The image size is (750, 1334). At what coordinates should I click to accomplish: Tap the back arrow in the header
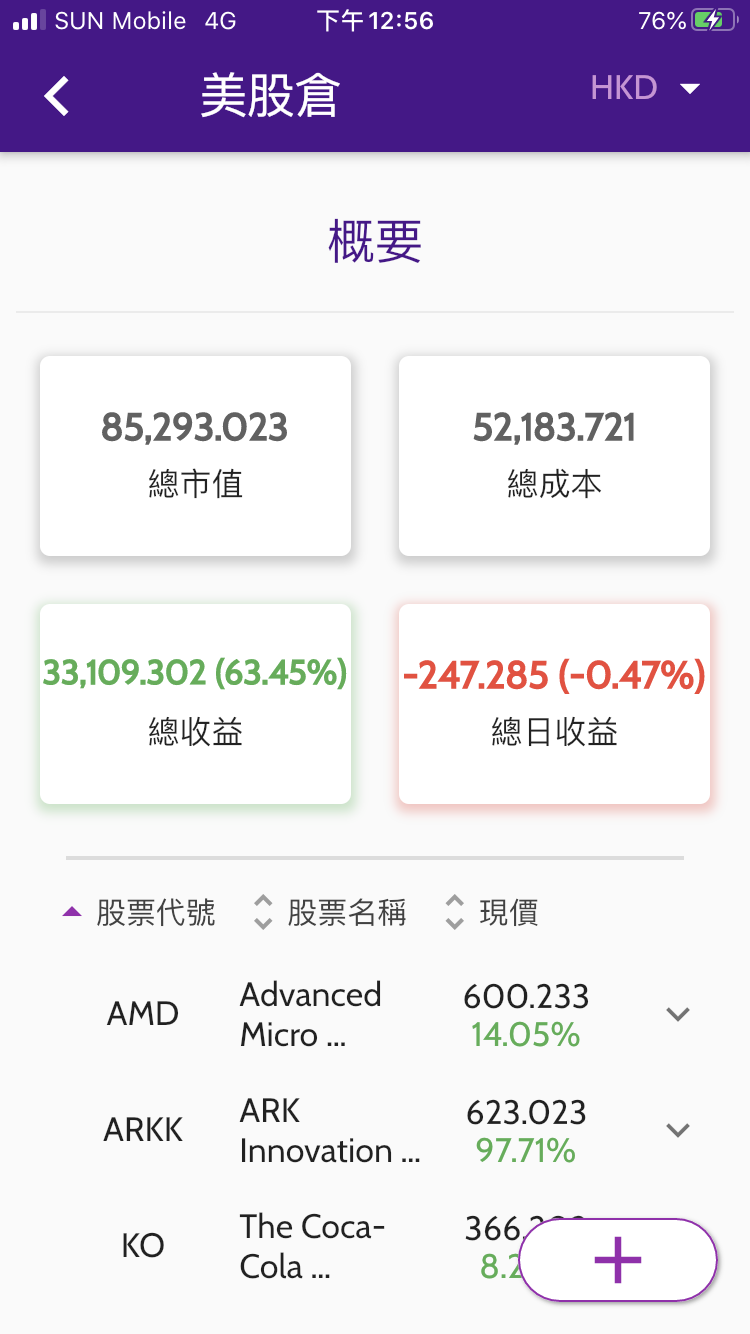pyautogui.click(x=56, y=96)
